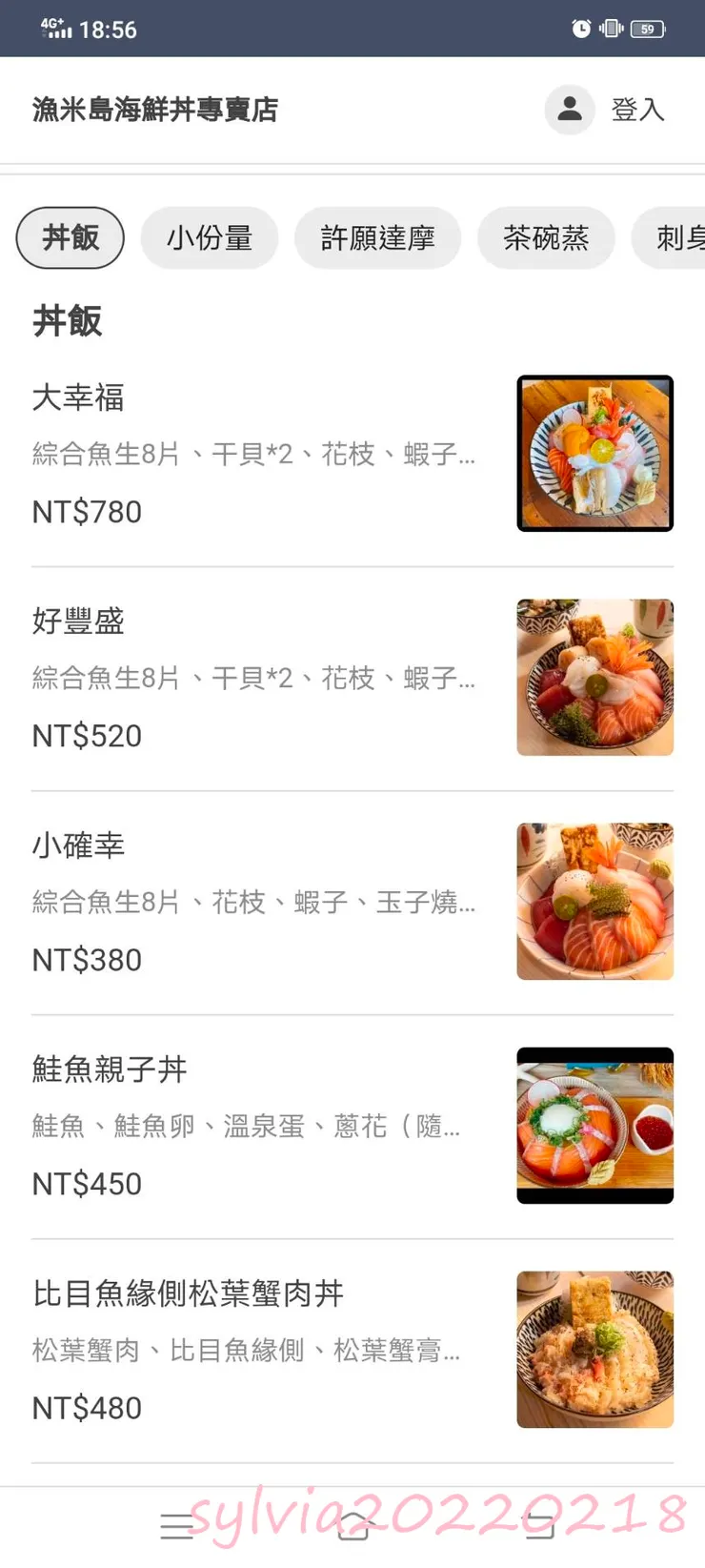This screenshot has height=1568, width=705.
Task: Select the 丼飯 category chip
Action: 69,238
